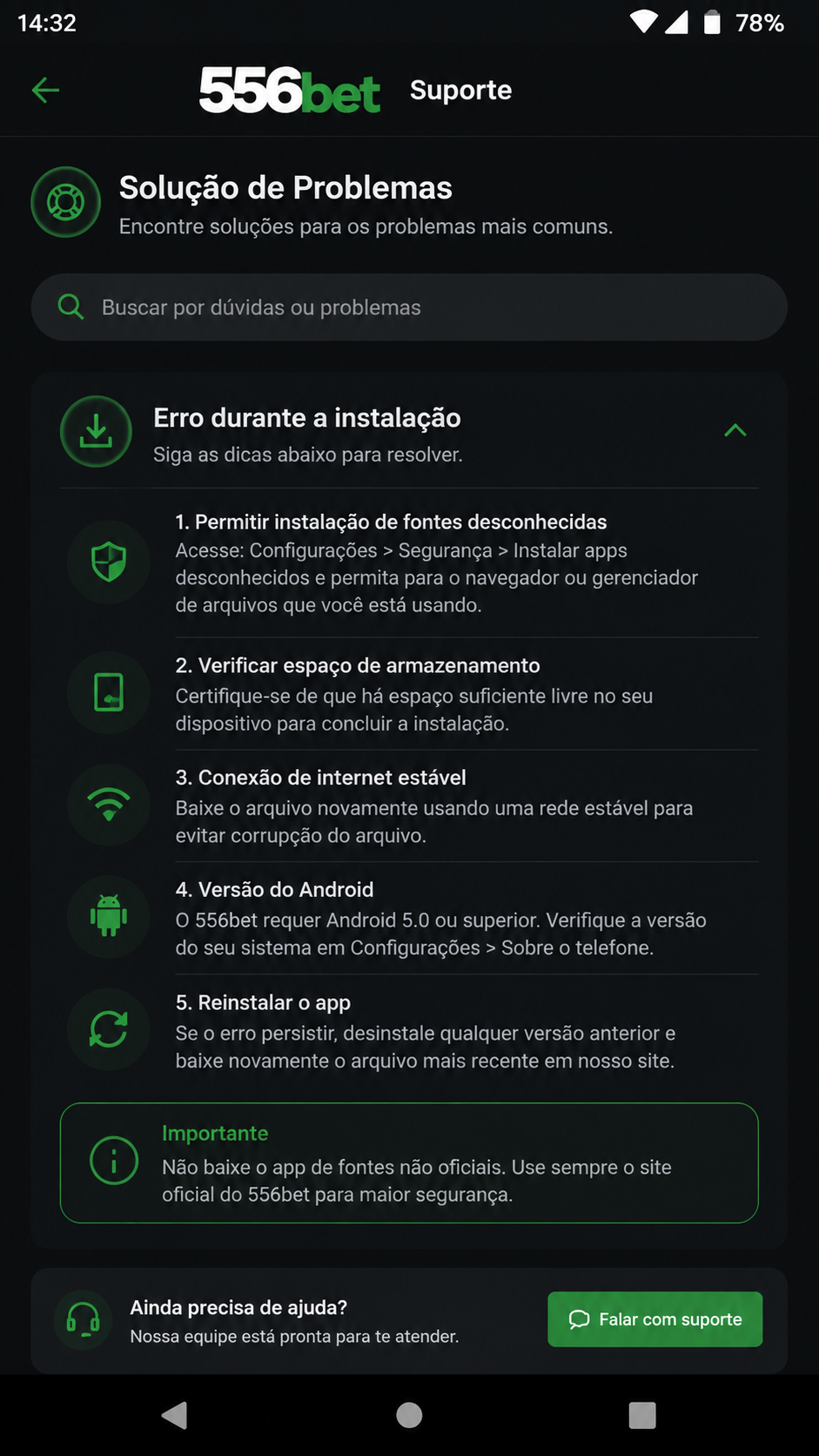Screen dimensions: 819x1456
Task: Tap the system home button
Action: (x=409, y=1415)
